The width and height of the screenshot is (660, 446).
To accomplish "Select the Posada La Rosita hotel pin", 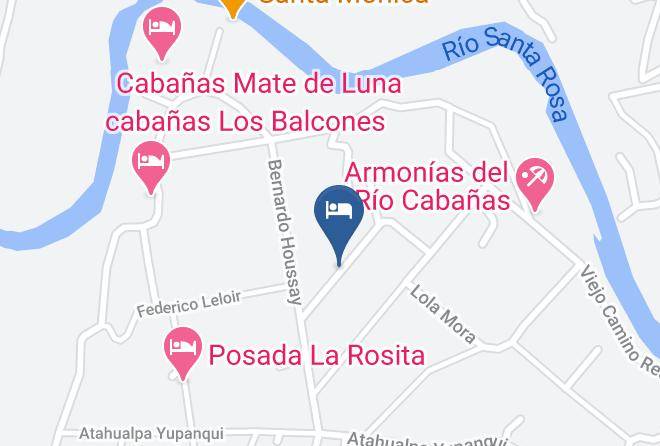I will pyautogui.click(x=182, y=350).
